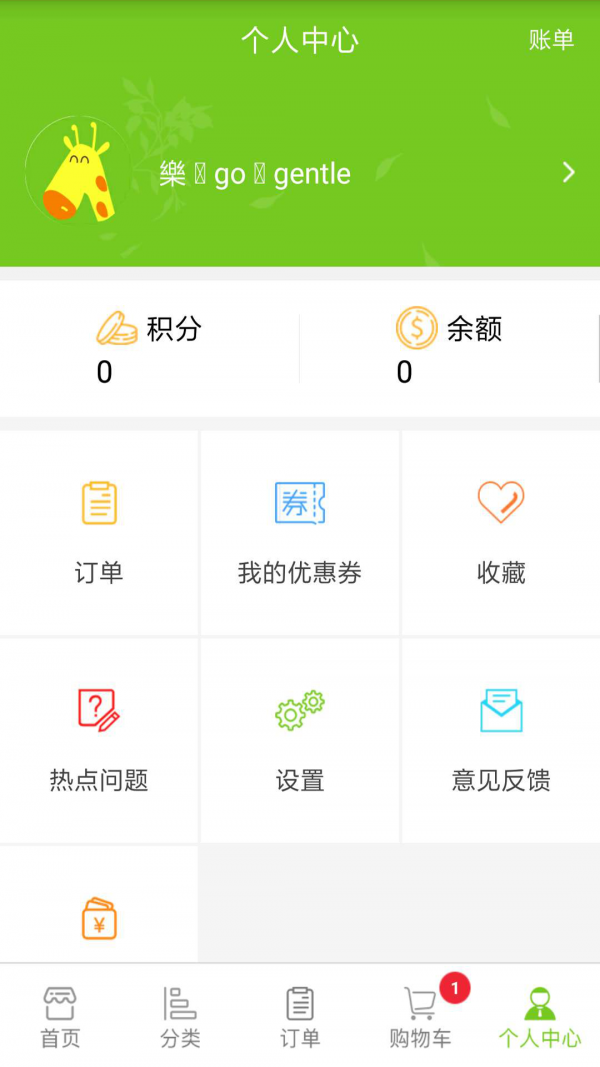The height and width of the screenshot is (1067, 600).
Task: Open the 账单 bills page
Action: click(x=551, y=40)
